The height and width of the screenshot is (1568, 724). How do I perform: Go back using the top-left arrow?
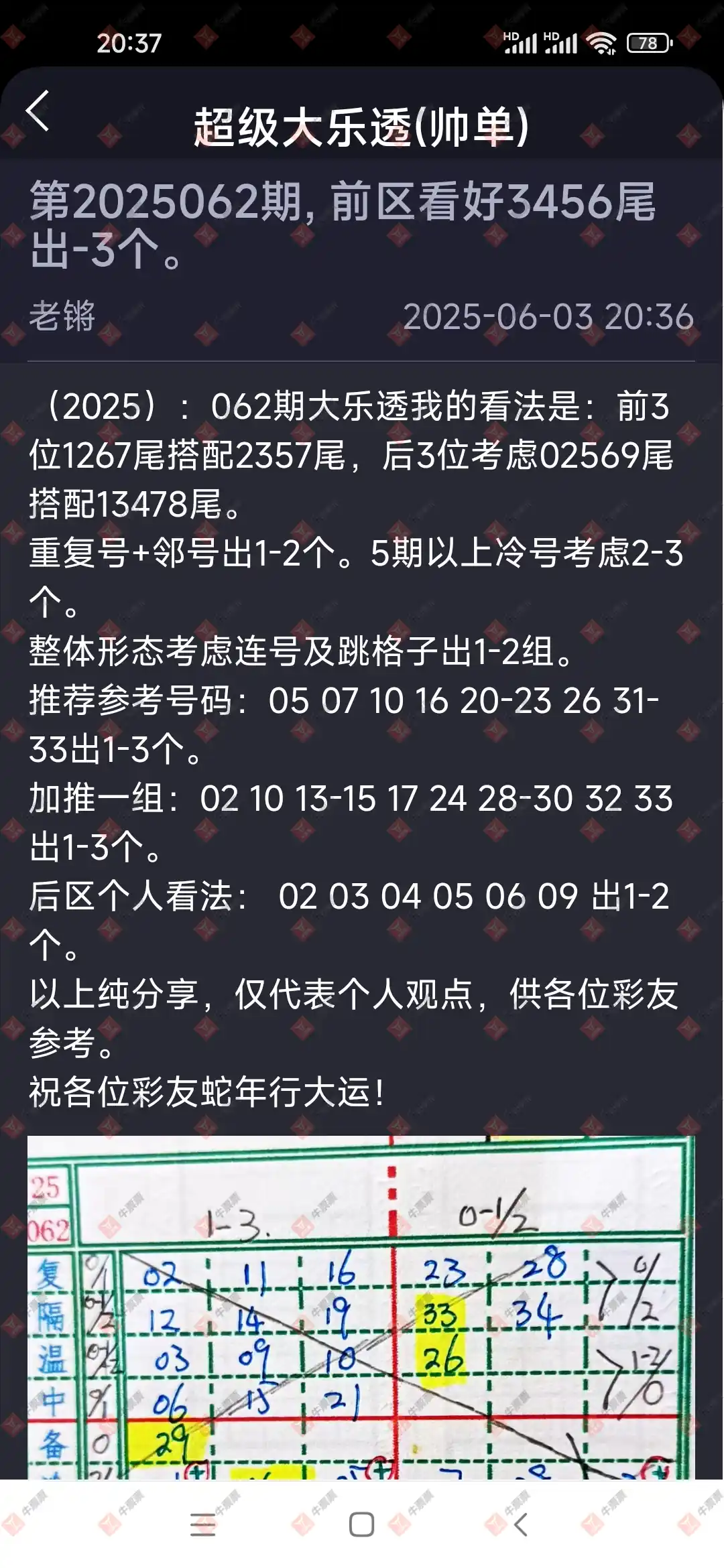[x=38, y=111]
